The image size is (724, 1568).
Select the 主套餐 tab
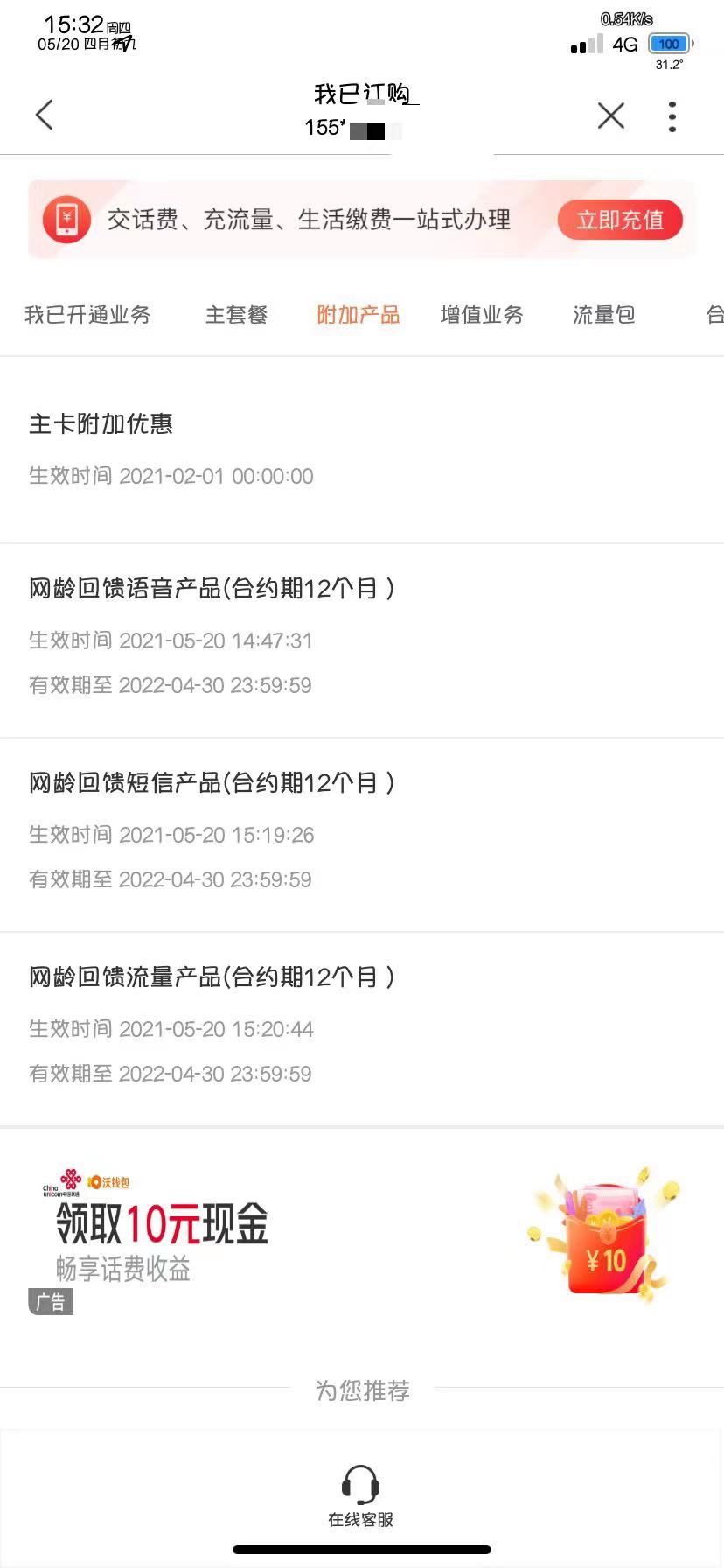click(x=236, y=315)
